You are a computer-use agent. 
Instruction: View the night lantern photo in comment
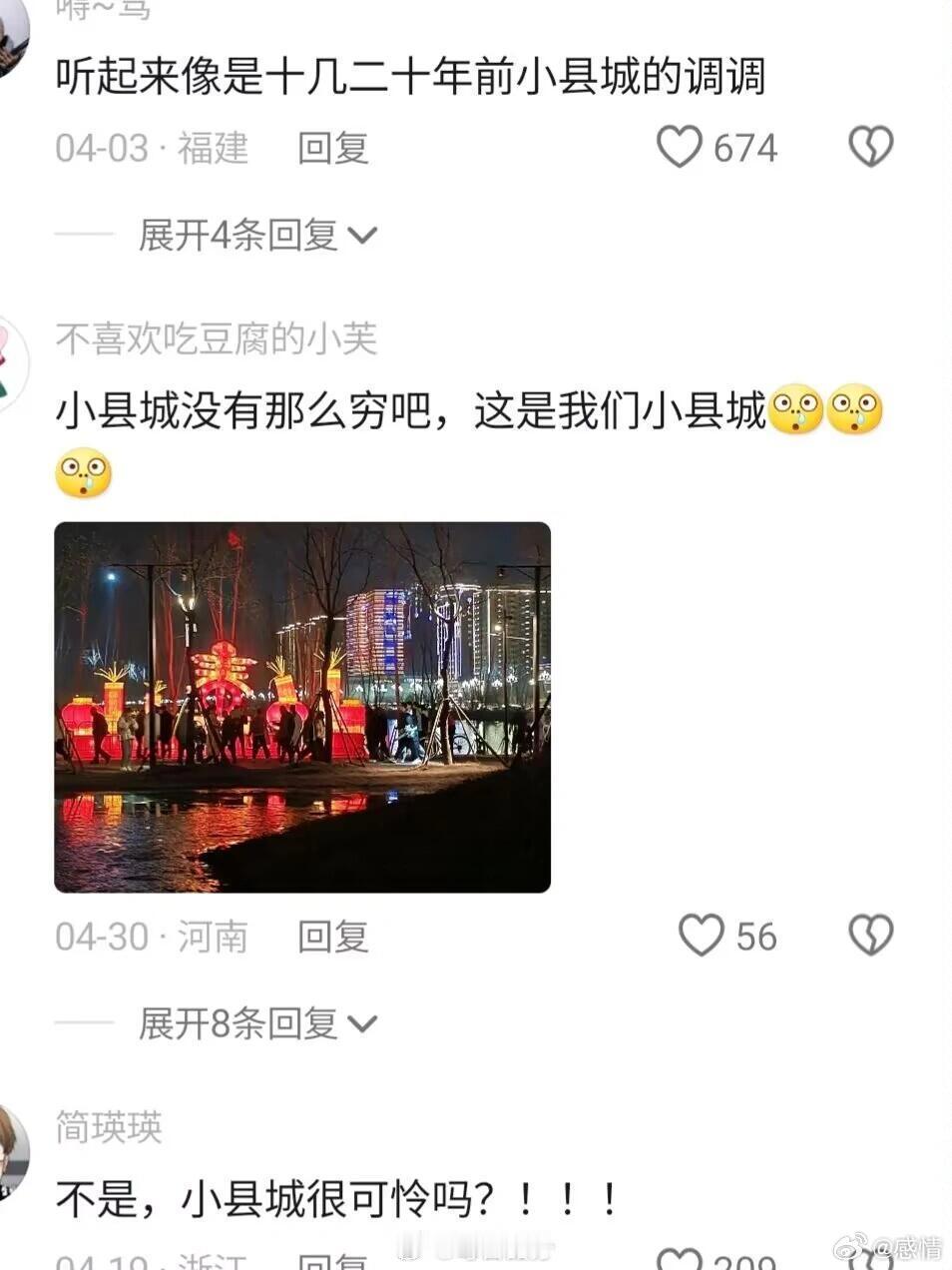click(302, 707)
